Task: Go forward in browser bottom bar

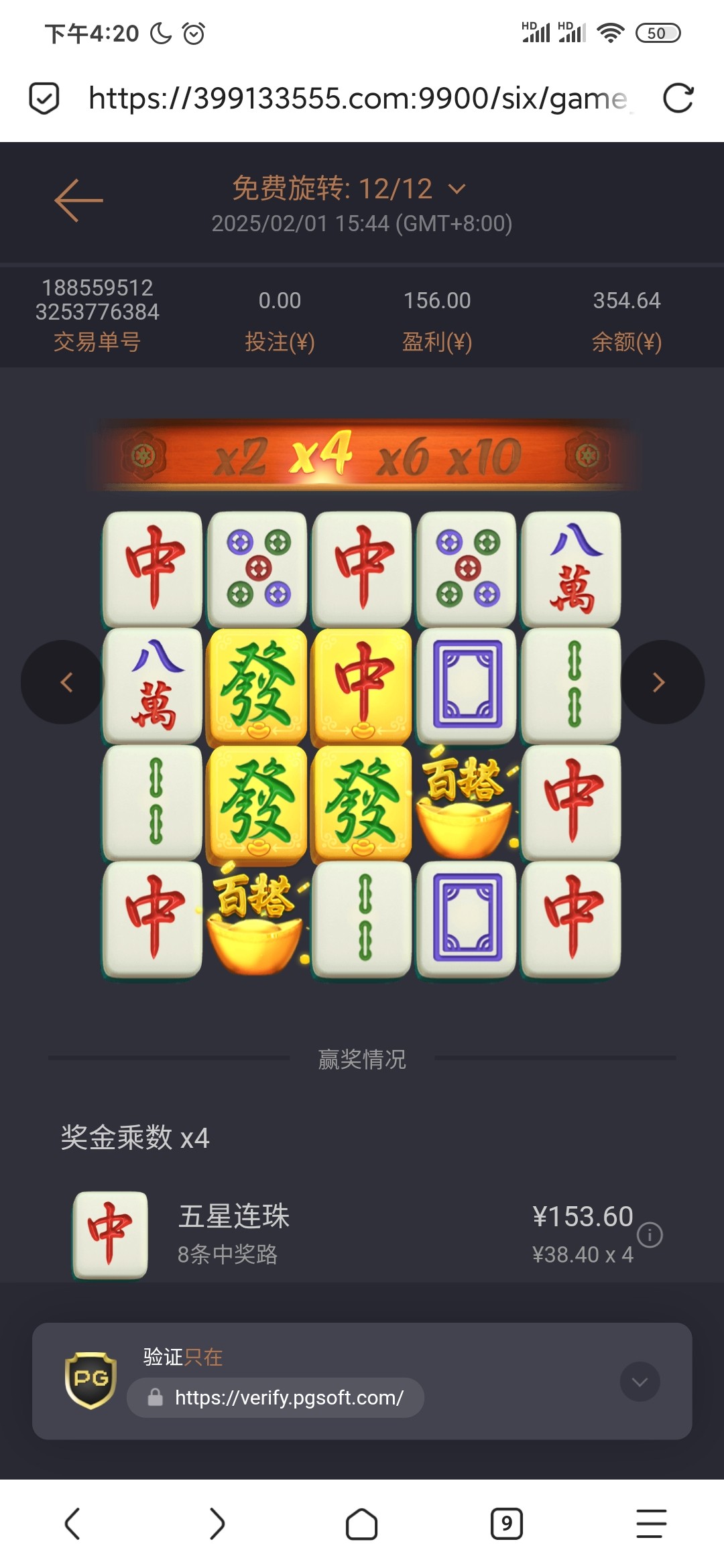Action: coord(217,1524)
